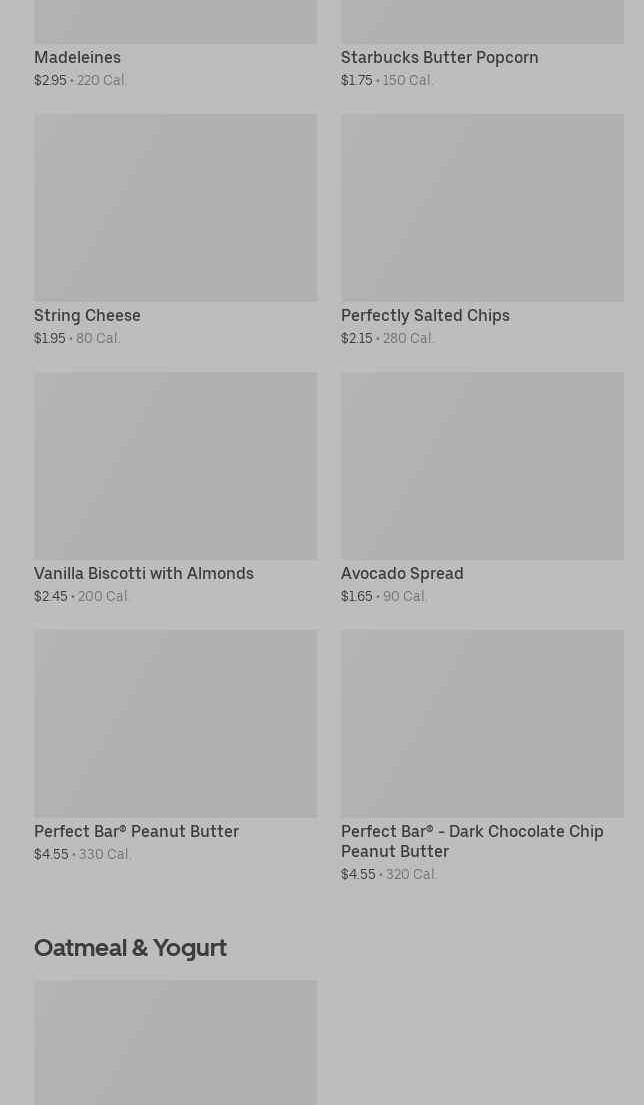The width and height of the screenshot is (644, 1105).
Task: Select Starbucks Butter Popcorn
Action: [482, 44]
